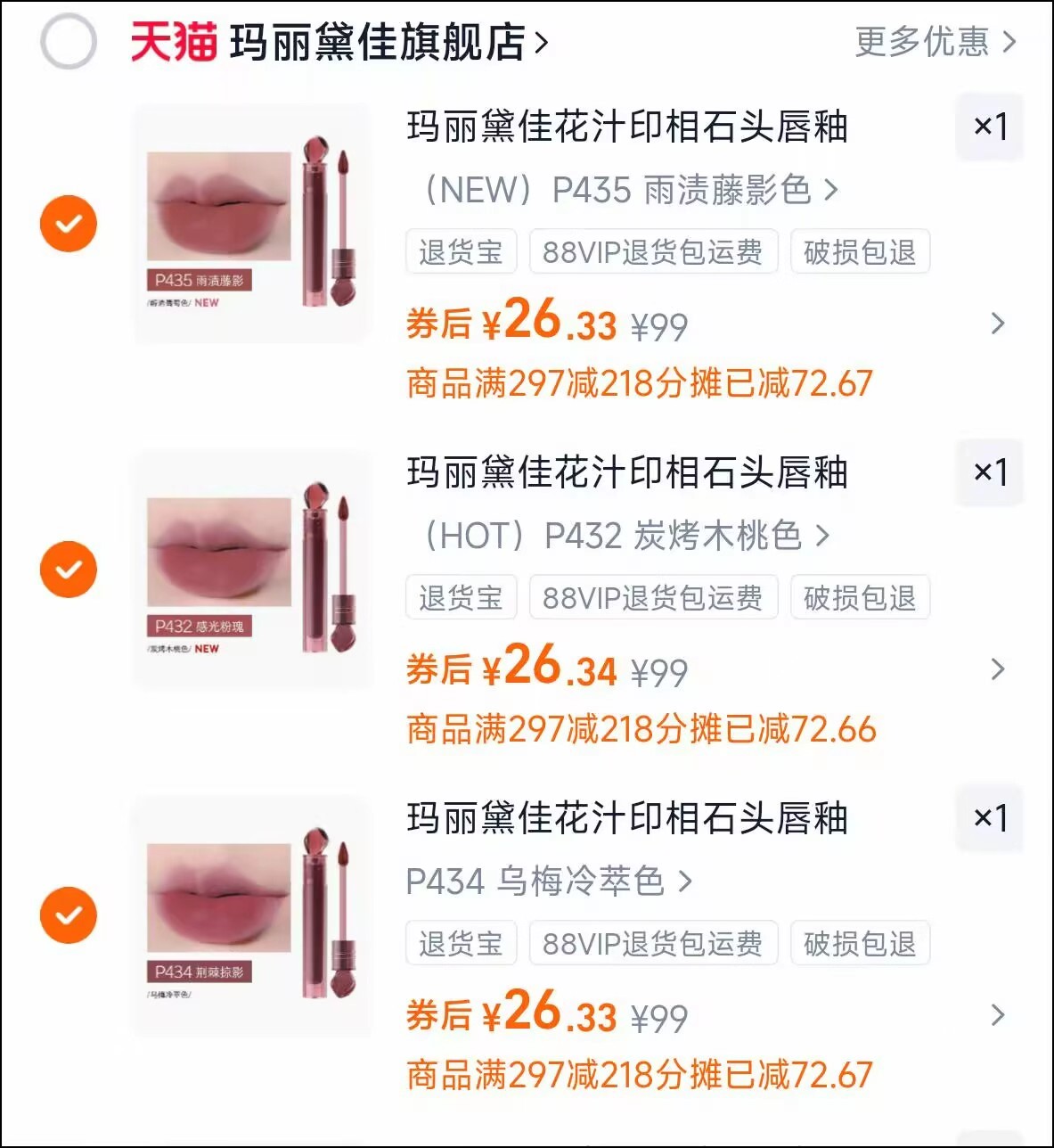Click the ×1 quantity badge on first item
Image resolution: width=1054 pixels, height=1148 pixels.
(989, 127)
